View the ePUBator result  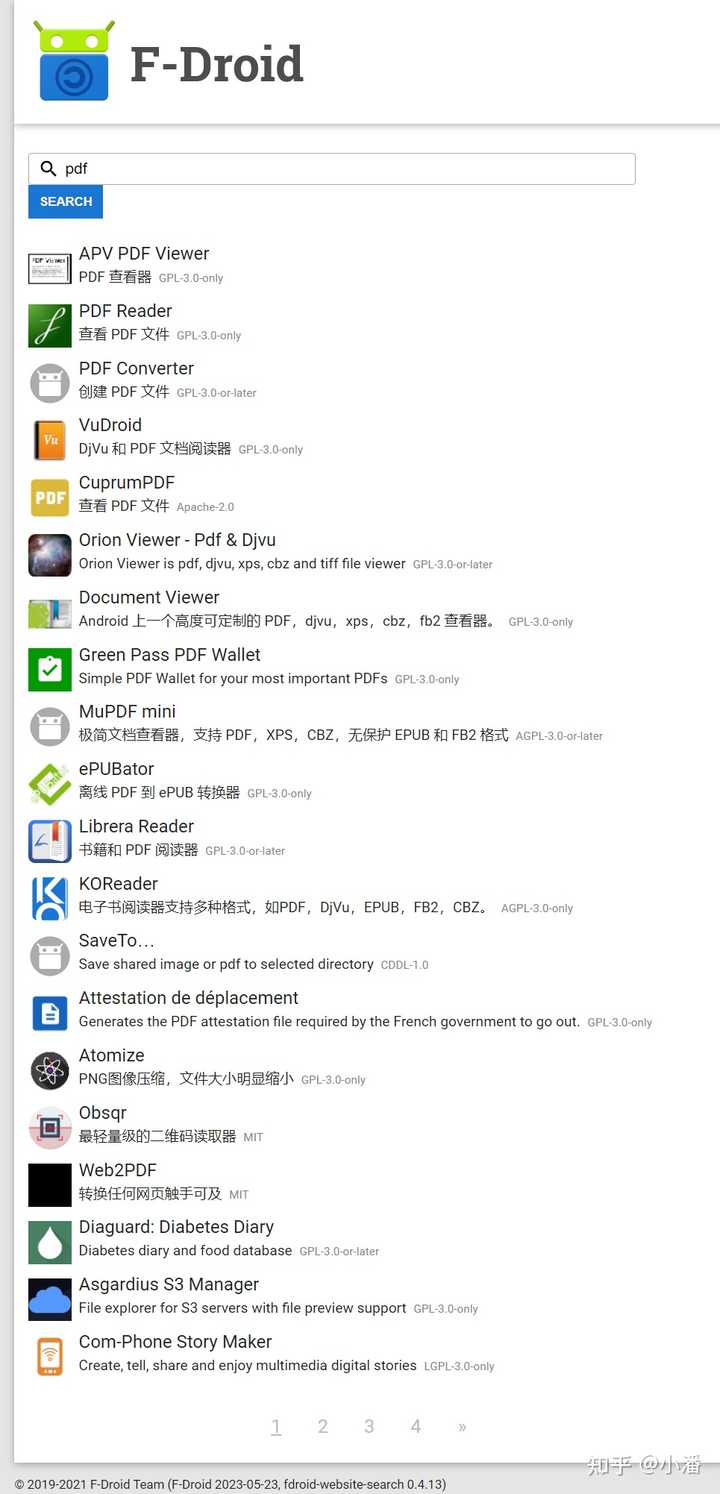click(116, 769)
